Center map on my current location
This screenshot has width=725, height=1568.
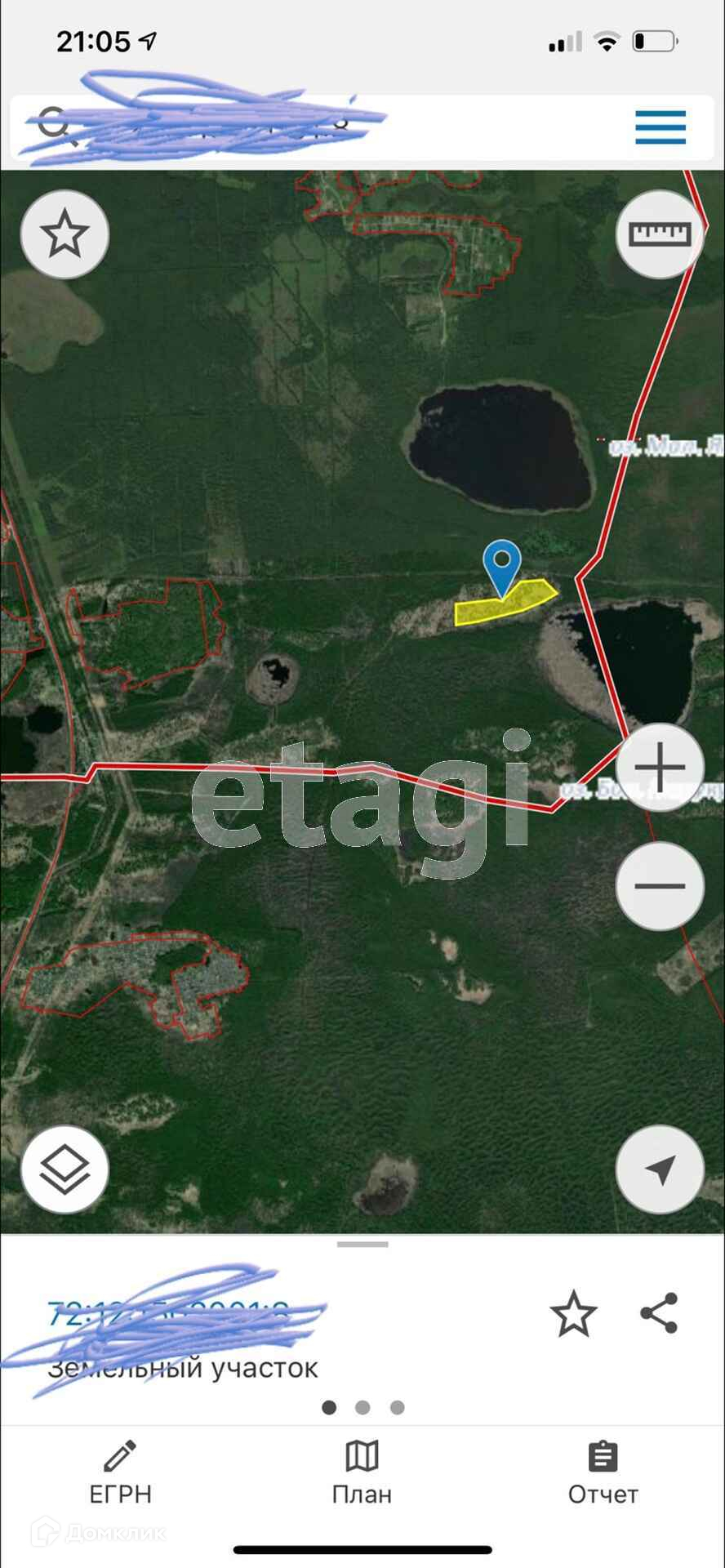pos(660,1169)
